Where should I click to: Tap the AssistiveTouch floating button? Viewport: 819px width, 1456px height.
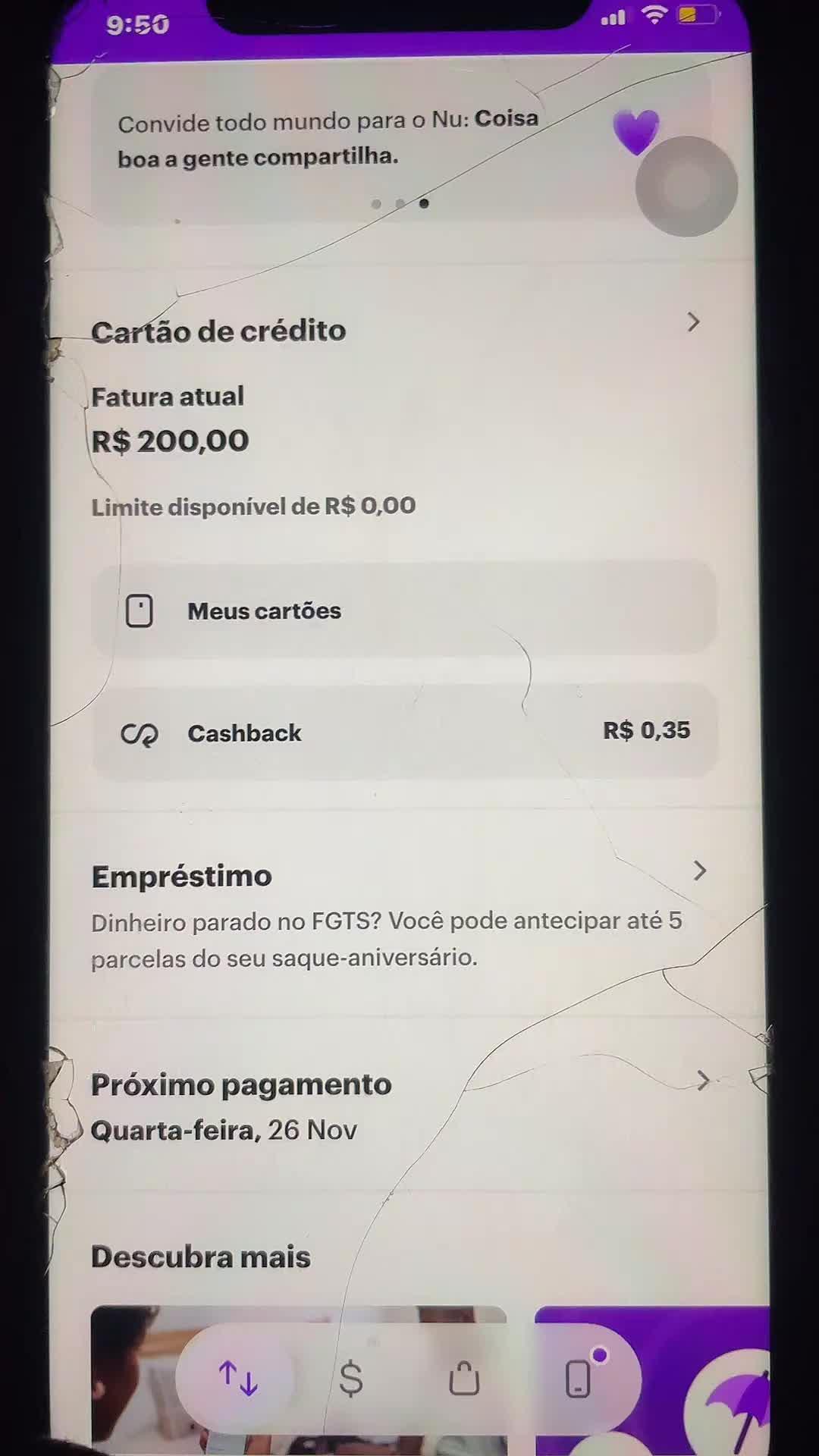coord(686,187)
